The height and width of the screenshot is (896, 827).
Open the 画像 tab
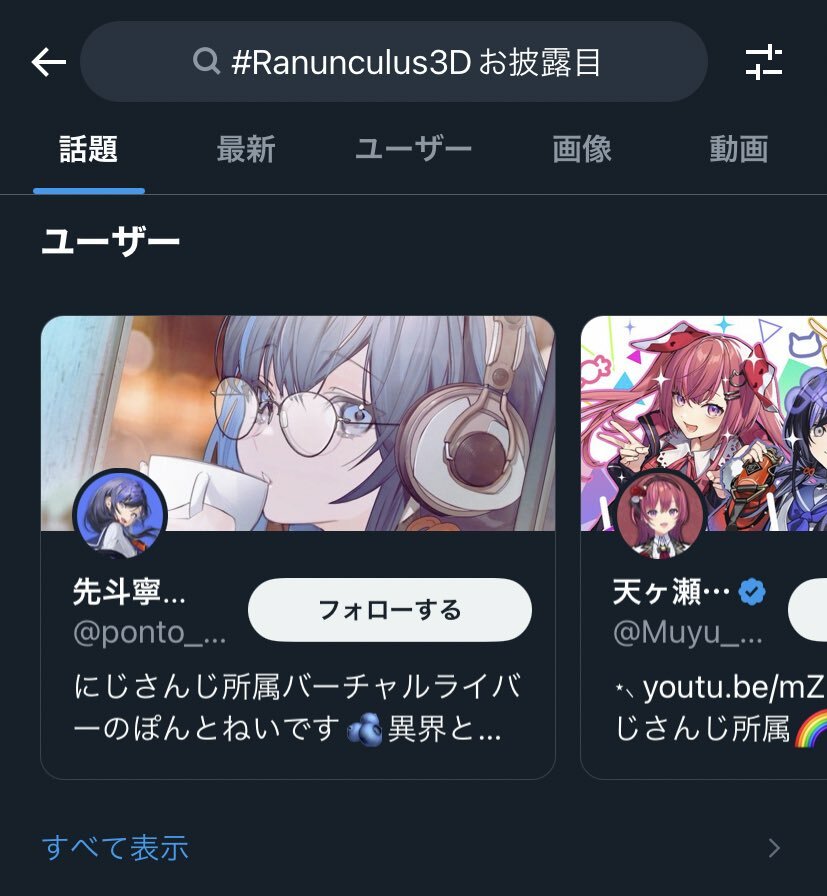(581, 150)
